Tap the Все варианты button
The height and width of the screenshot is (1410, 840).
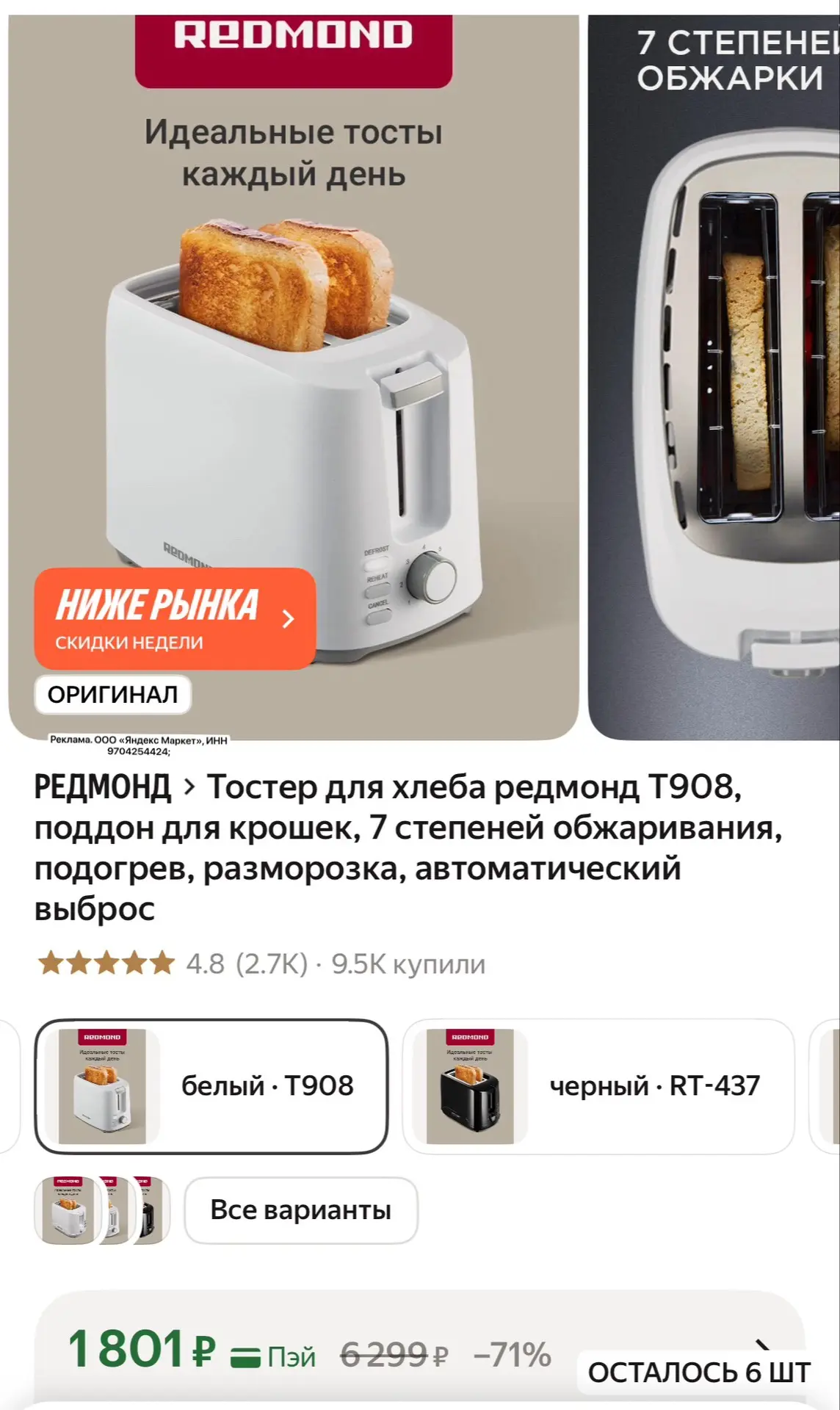pyautogui.click(x=301, y=1210)
